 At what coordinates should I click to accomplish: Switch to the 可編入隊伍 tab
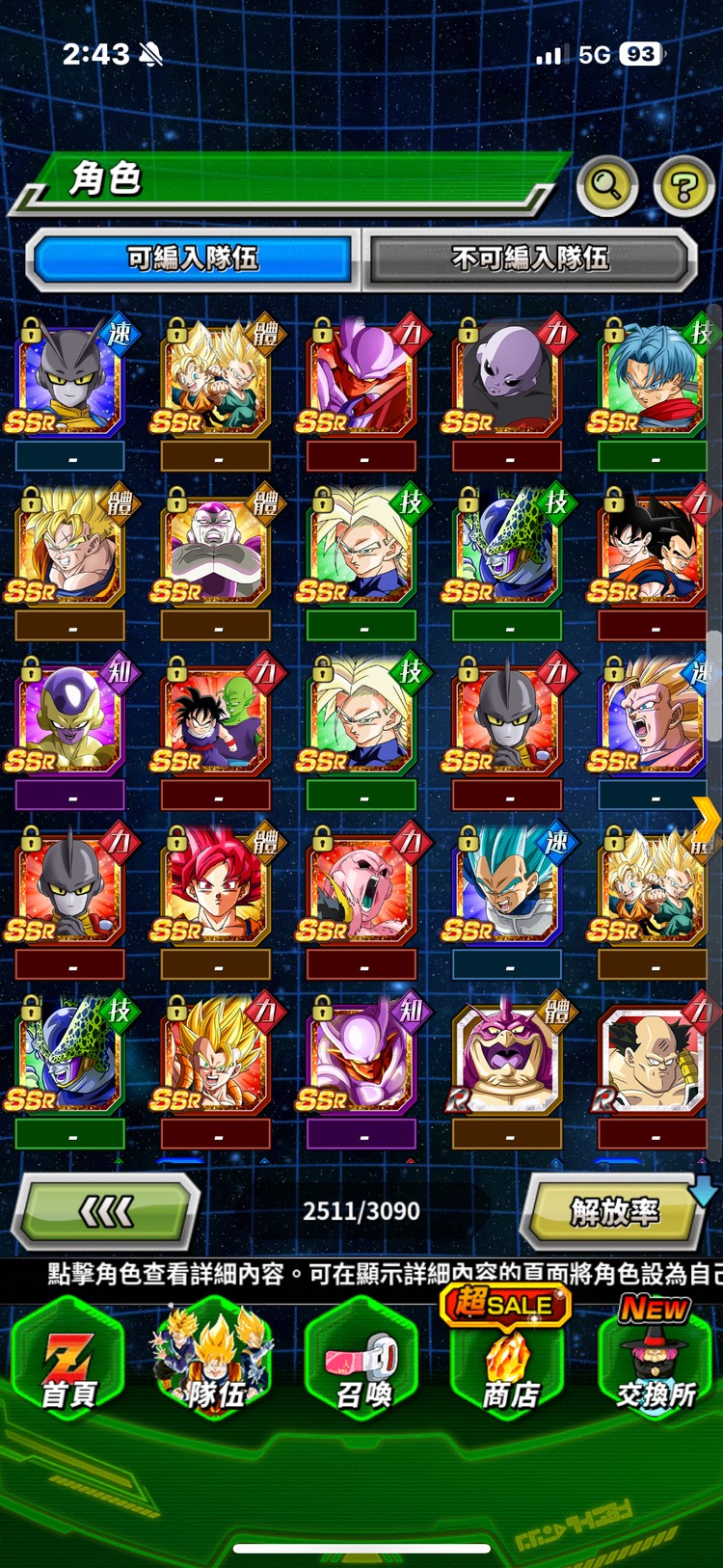pyautogui.click(x=193, y=258)
